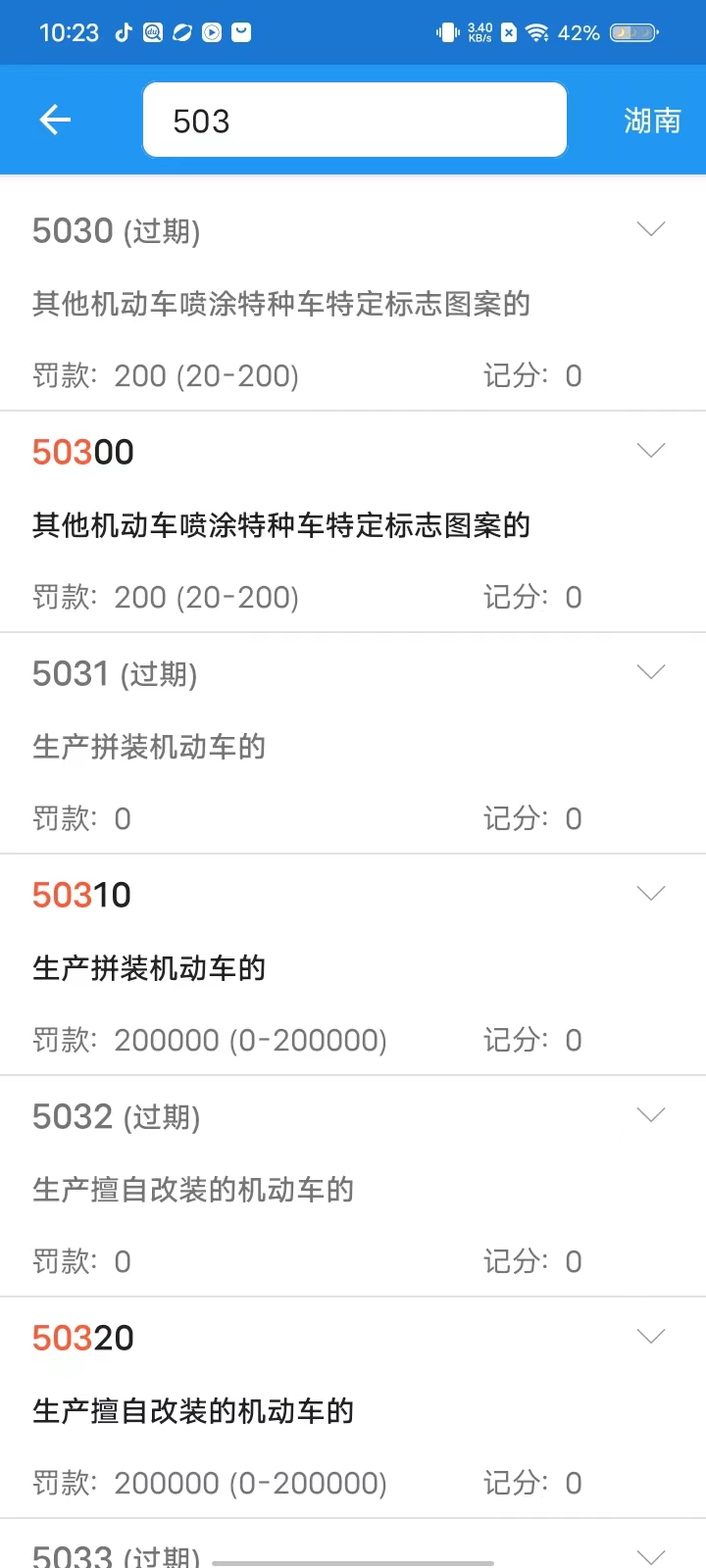
Task: Expand the 50320 entry chevron
Action: tap(650, 1336)
